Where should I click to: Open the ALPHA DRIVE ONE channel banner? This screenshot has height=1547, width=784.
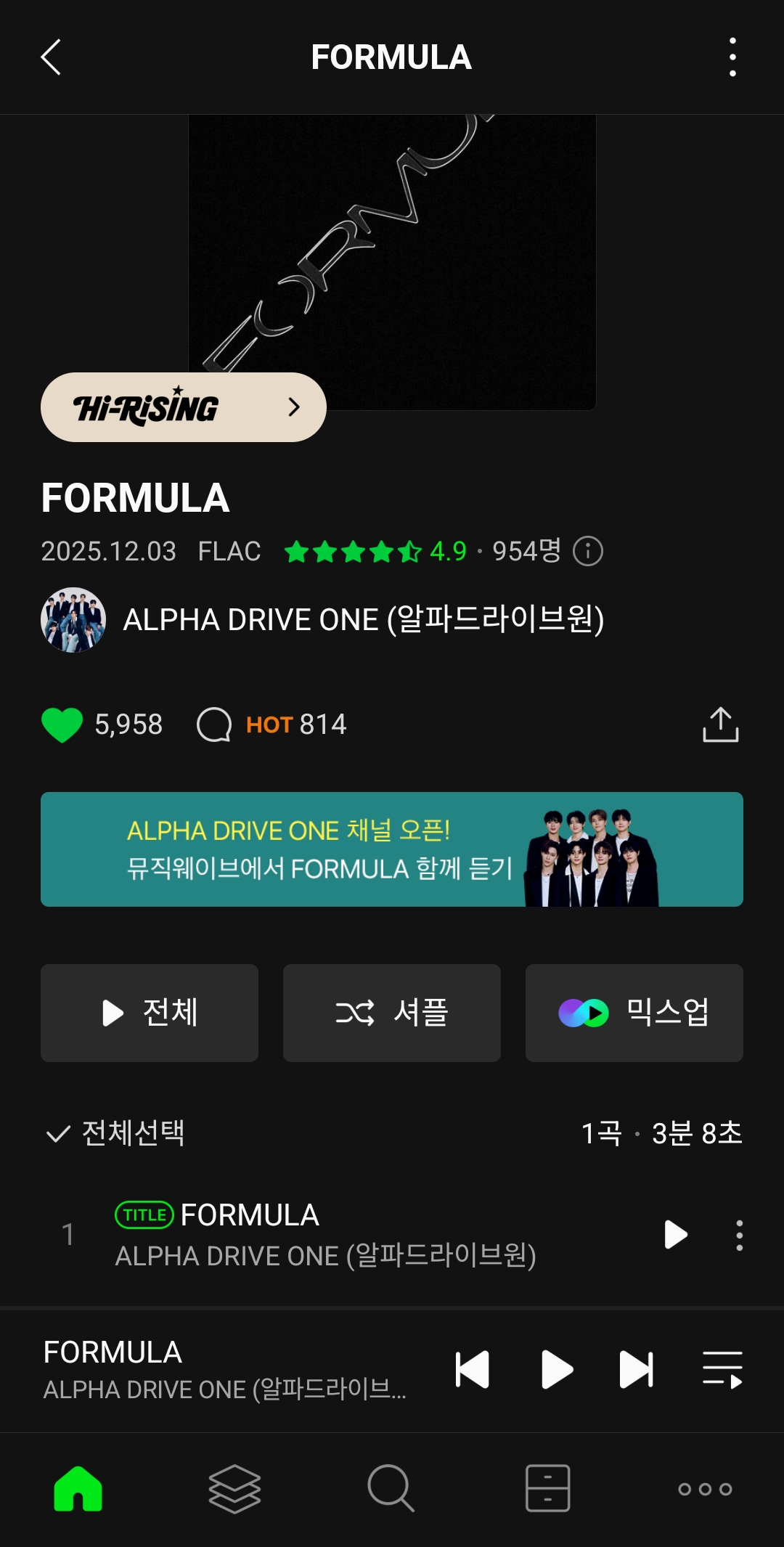[392, 849]
